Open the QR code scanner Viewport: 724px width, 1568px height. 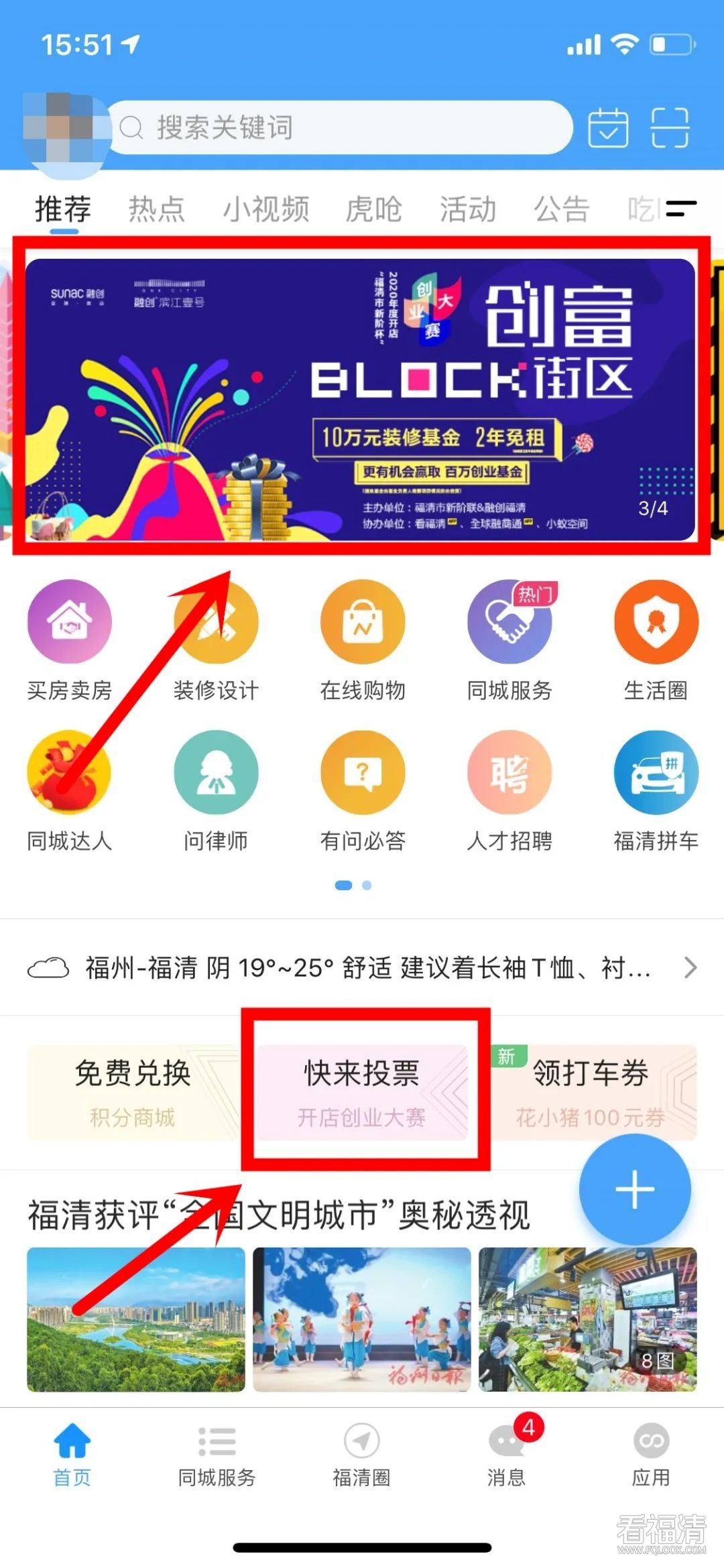click(x=670, y=127)
